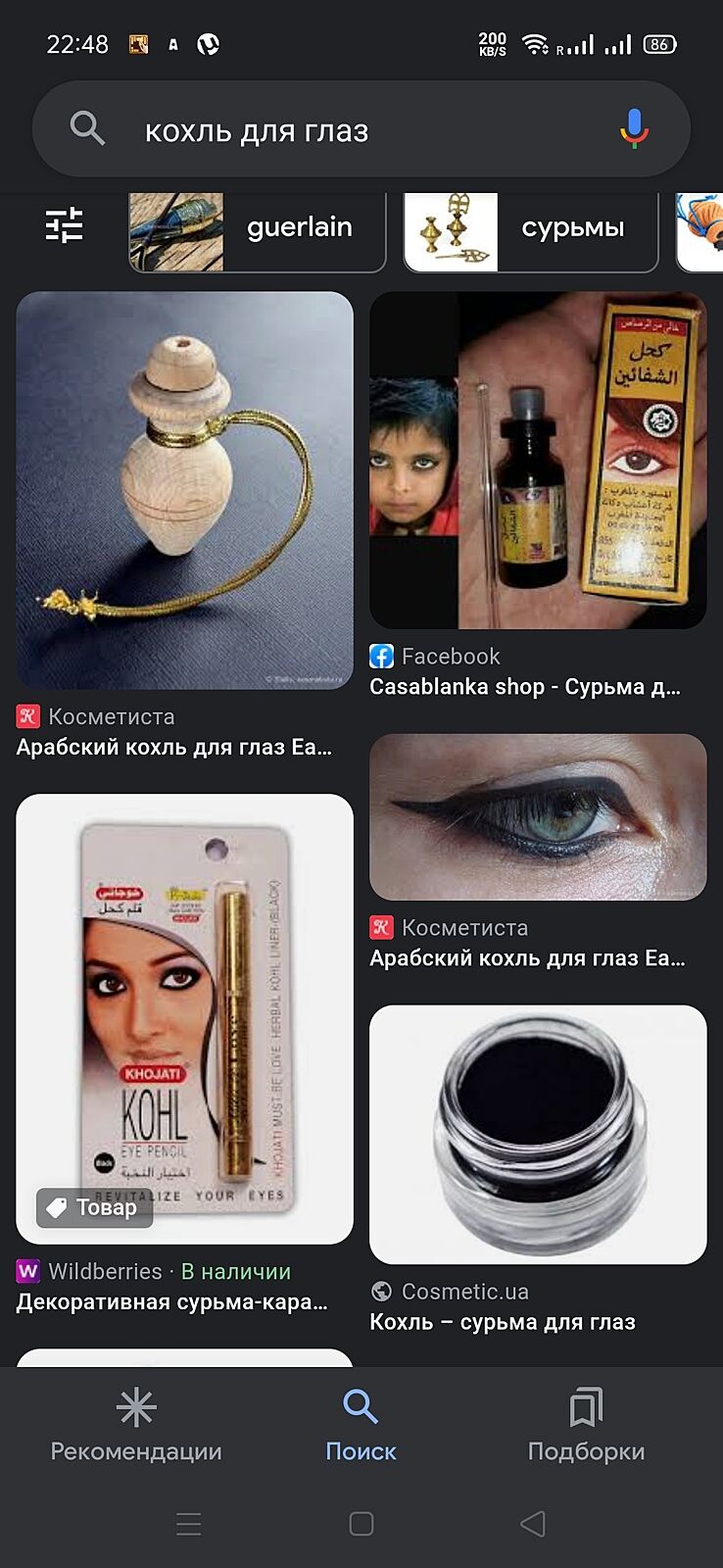Open the Facebook Casablanka shop image result
The height and width of the screenshot is (1568, 723).
coord(538,461)
